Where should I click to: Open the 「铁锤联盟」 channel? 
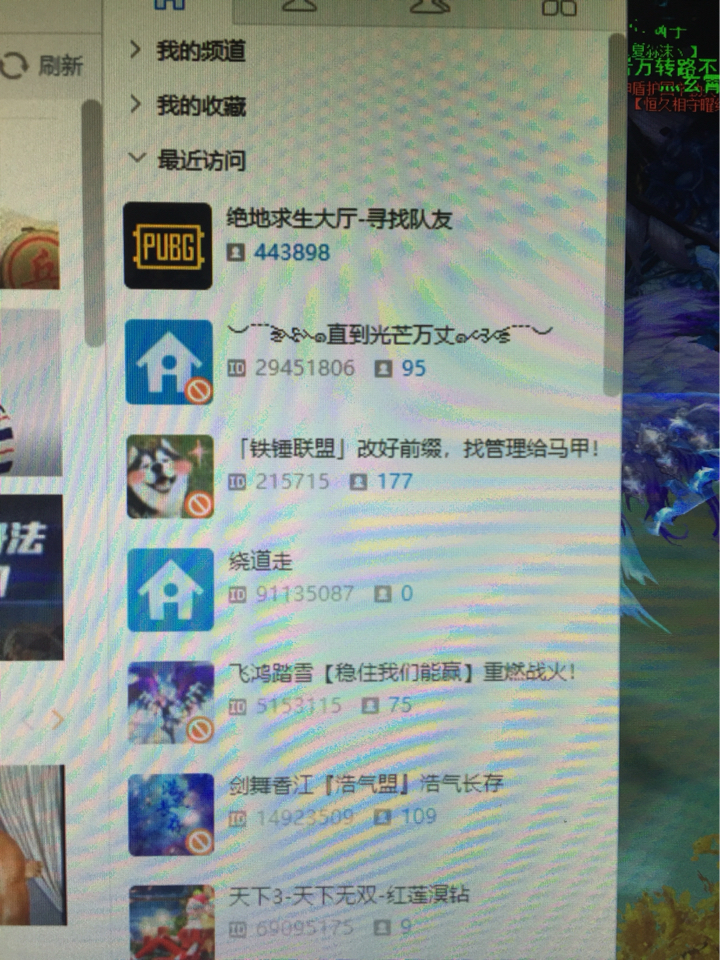coord(412,449)
